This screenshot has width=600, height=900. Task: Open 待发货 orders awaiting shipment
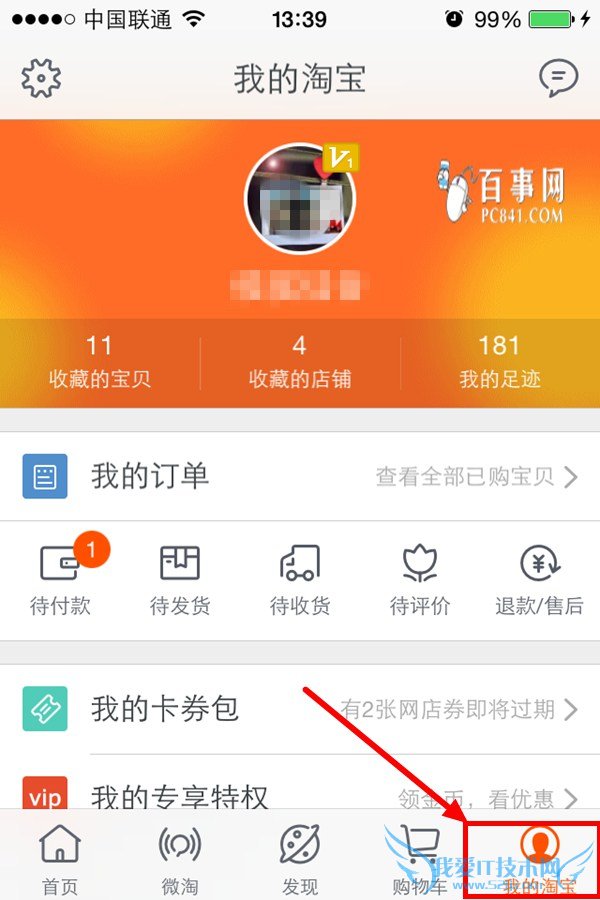click(180, 580)
